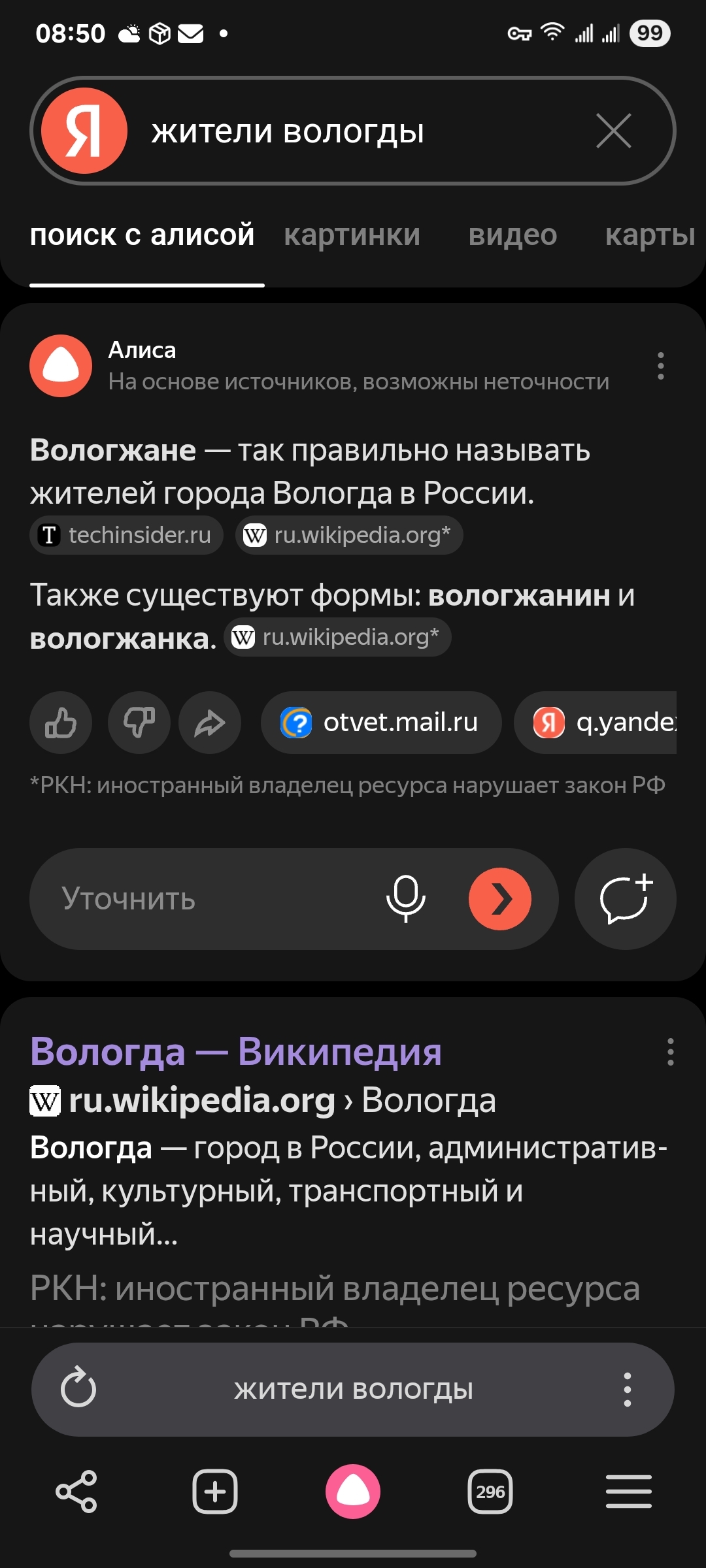706x1568 pixels.
Task: Reload the page from the address bar
Action: coord(78,1389)
